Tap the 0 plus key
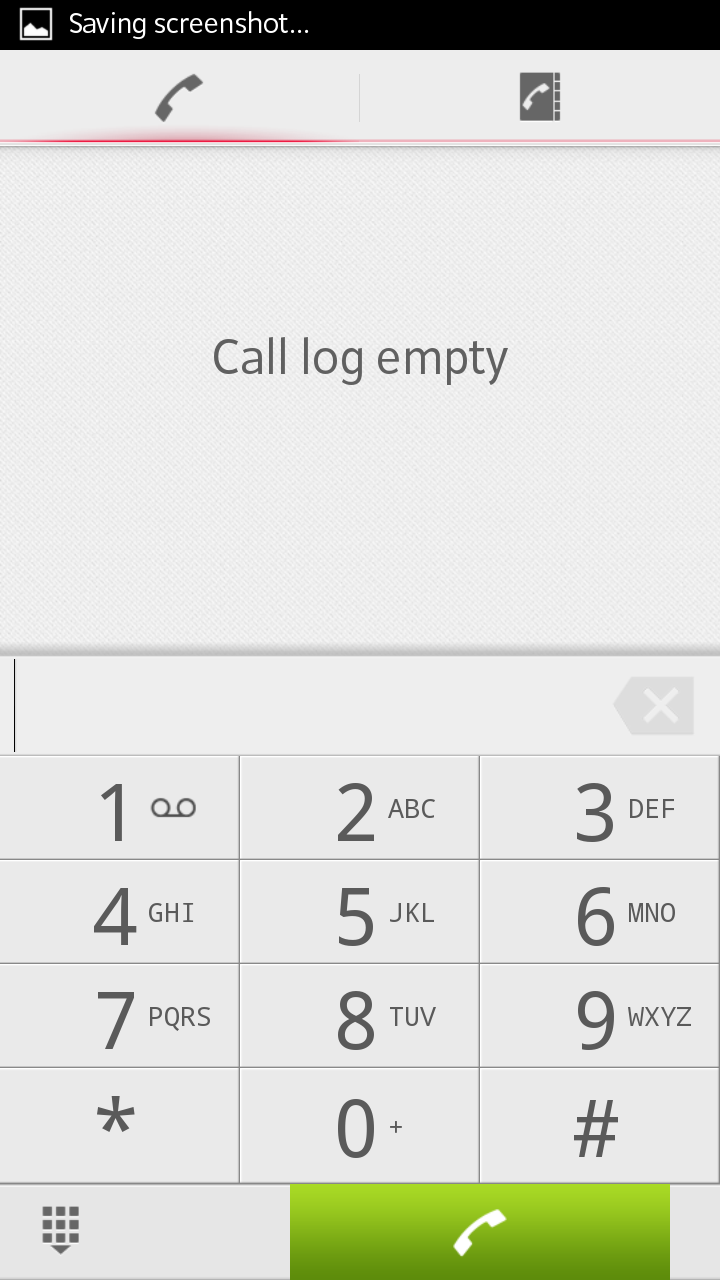Screen dimensions: 720x1280 click(x=359, y=1126)
